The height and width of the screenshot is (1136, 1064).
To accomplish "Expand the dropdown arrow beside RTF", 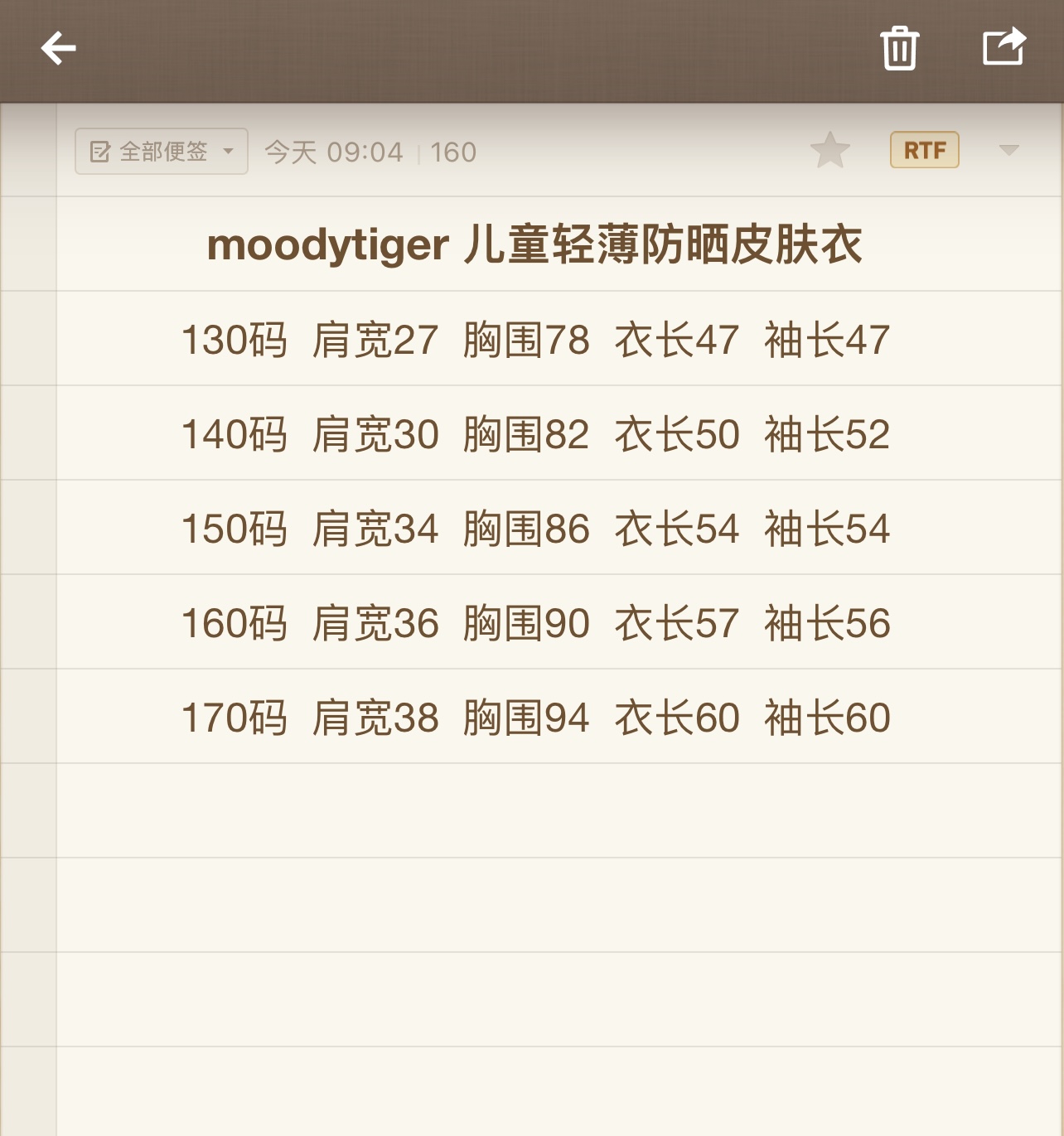I will coord(1008,150).
